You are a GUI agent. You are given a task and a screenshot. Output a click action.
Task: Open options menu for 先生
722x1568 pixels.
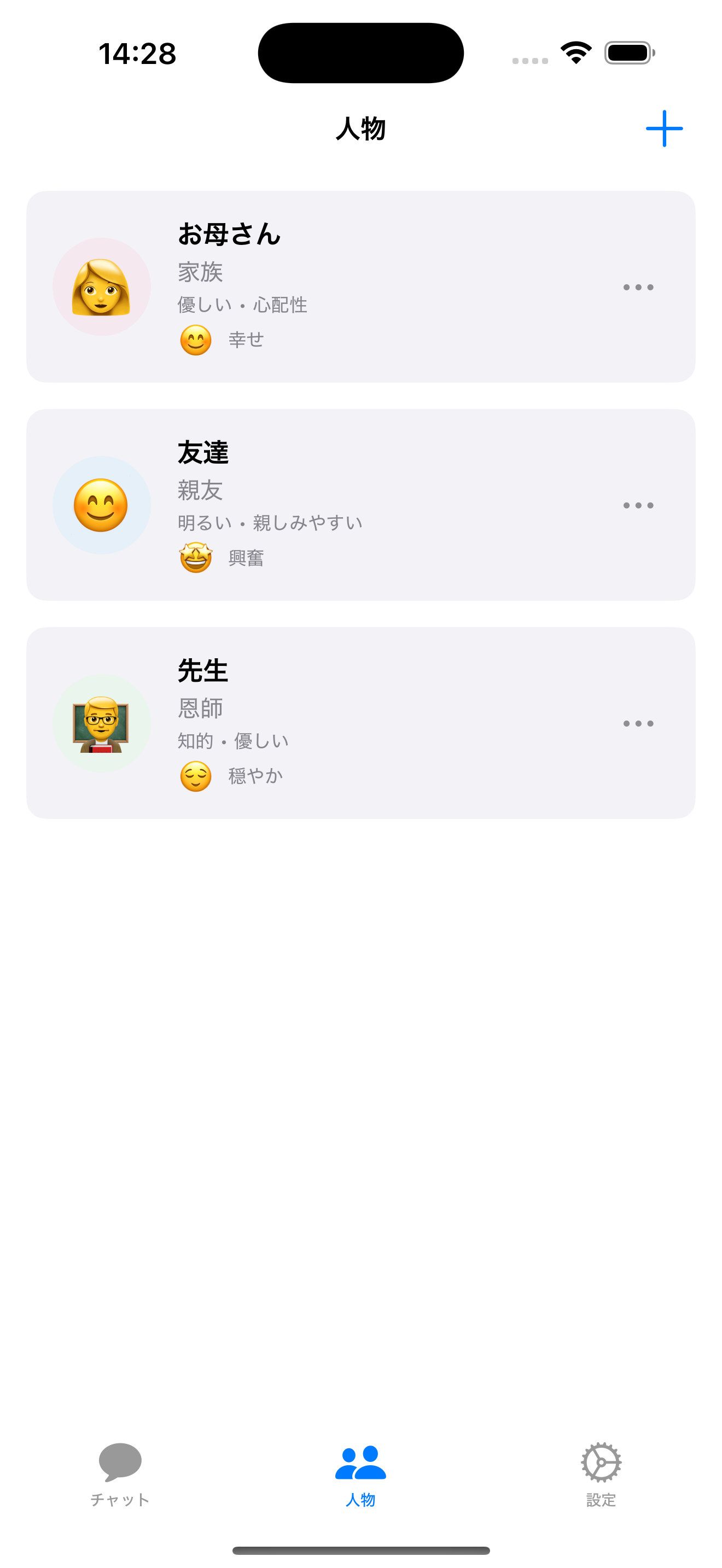(x=638, y=723)
